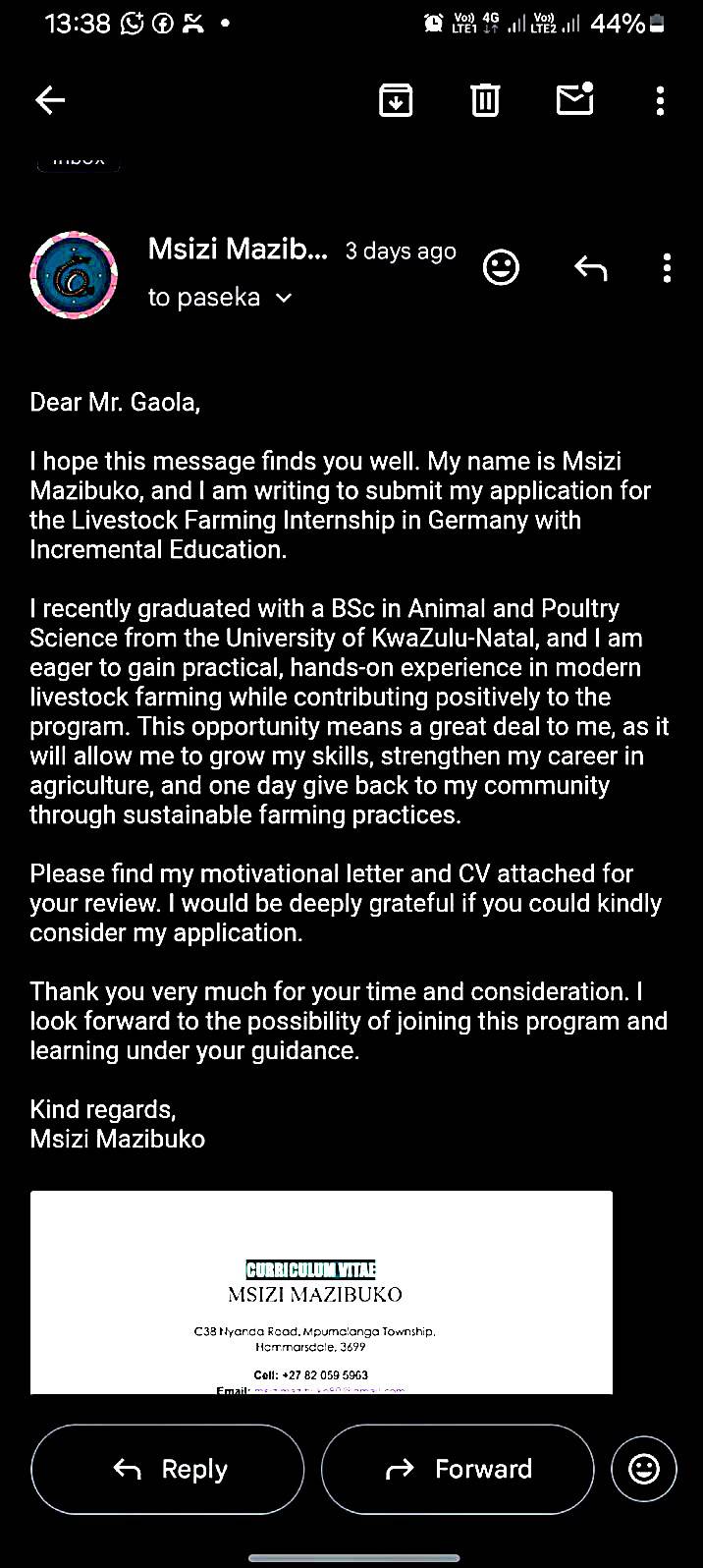Open emoji reactions at the bottom bar
The width and height of the screenshot is (703, 1568).
point(644,1469)
